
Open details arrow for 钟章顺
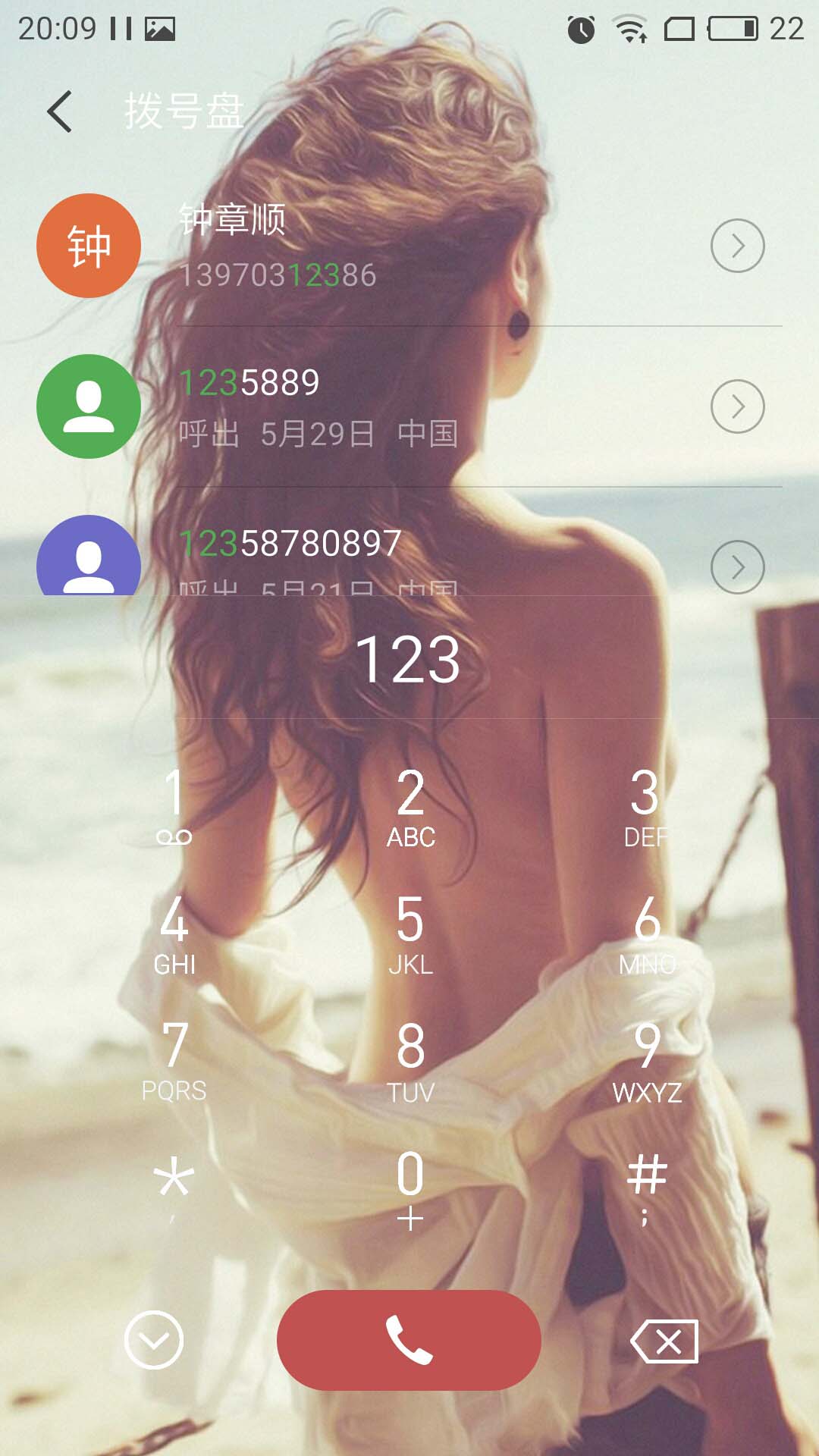click(737, 246)
